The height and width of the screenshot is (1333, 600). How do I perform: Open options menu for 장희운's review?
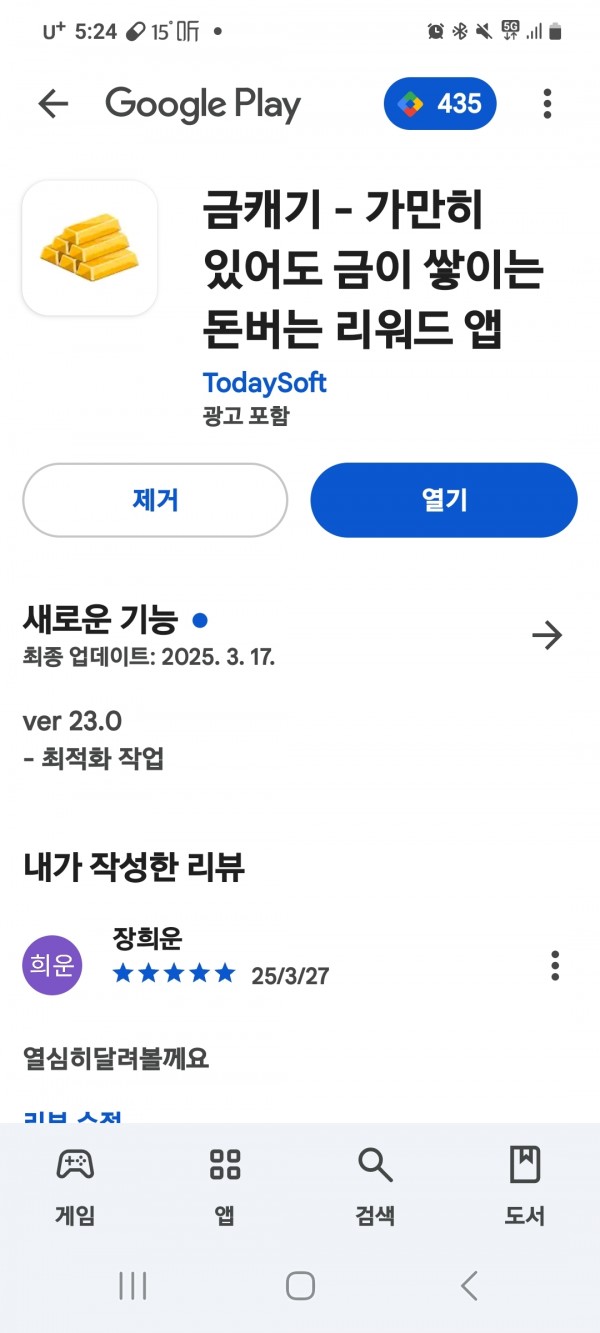coord(555,965)
